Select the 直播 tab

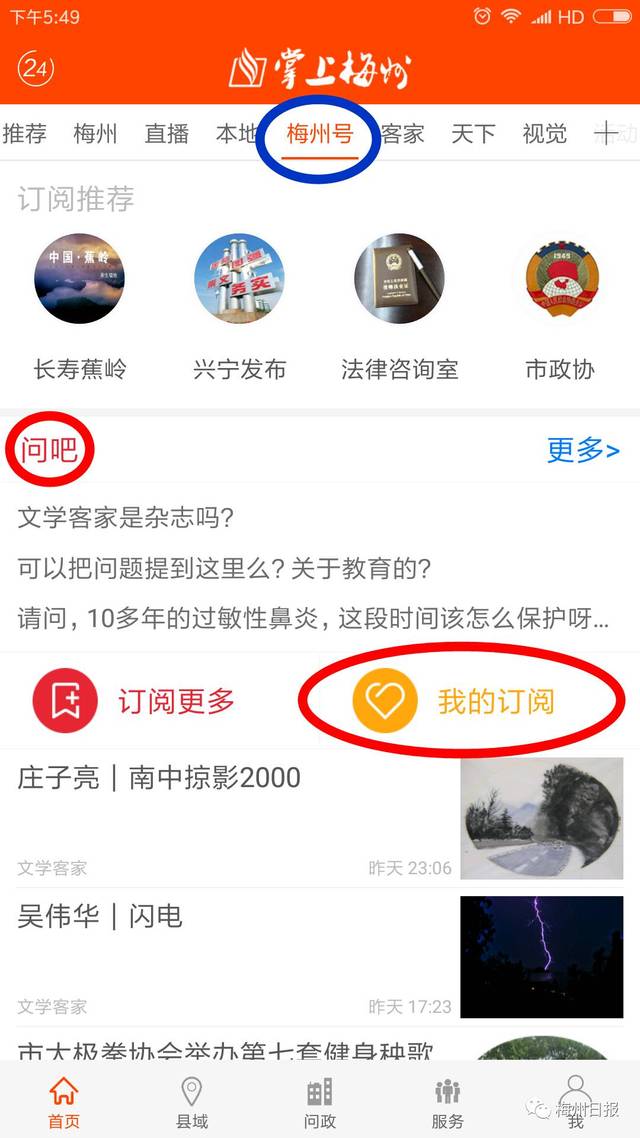tap(166, 133)
